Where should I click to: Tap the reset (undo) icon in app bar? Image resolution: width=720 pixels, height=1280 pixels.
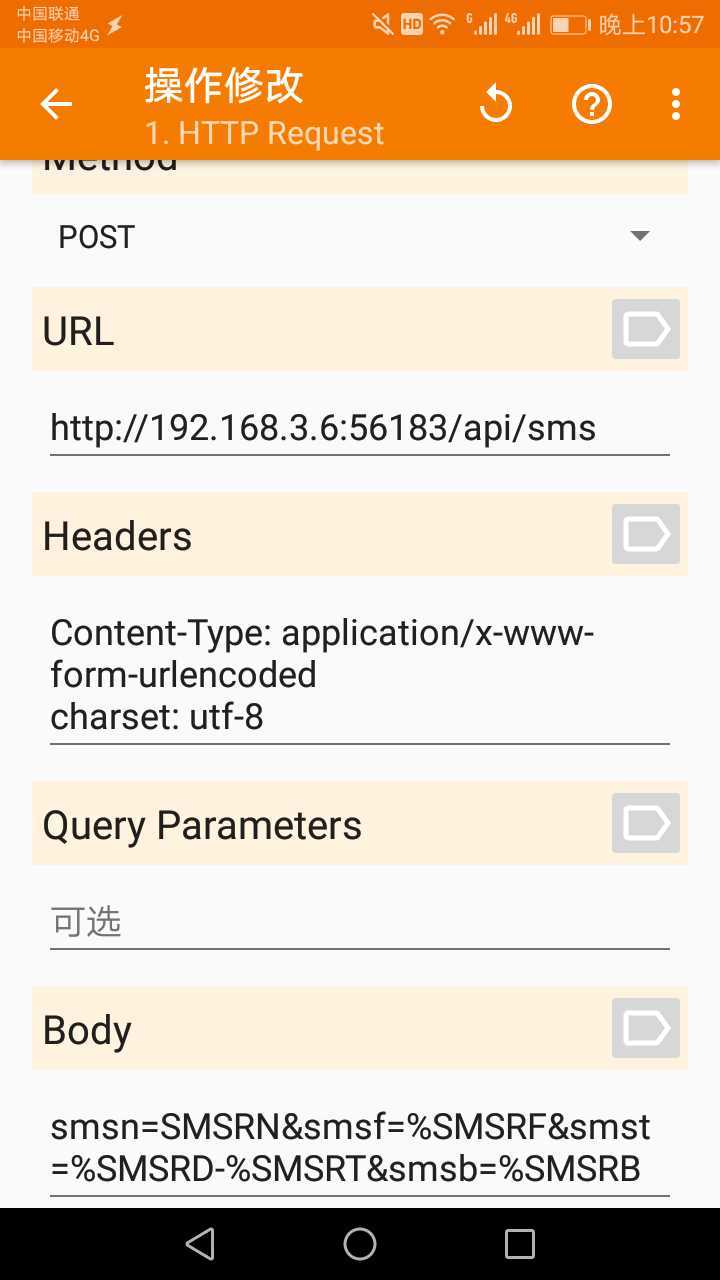[495, 104]
